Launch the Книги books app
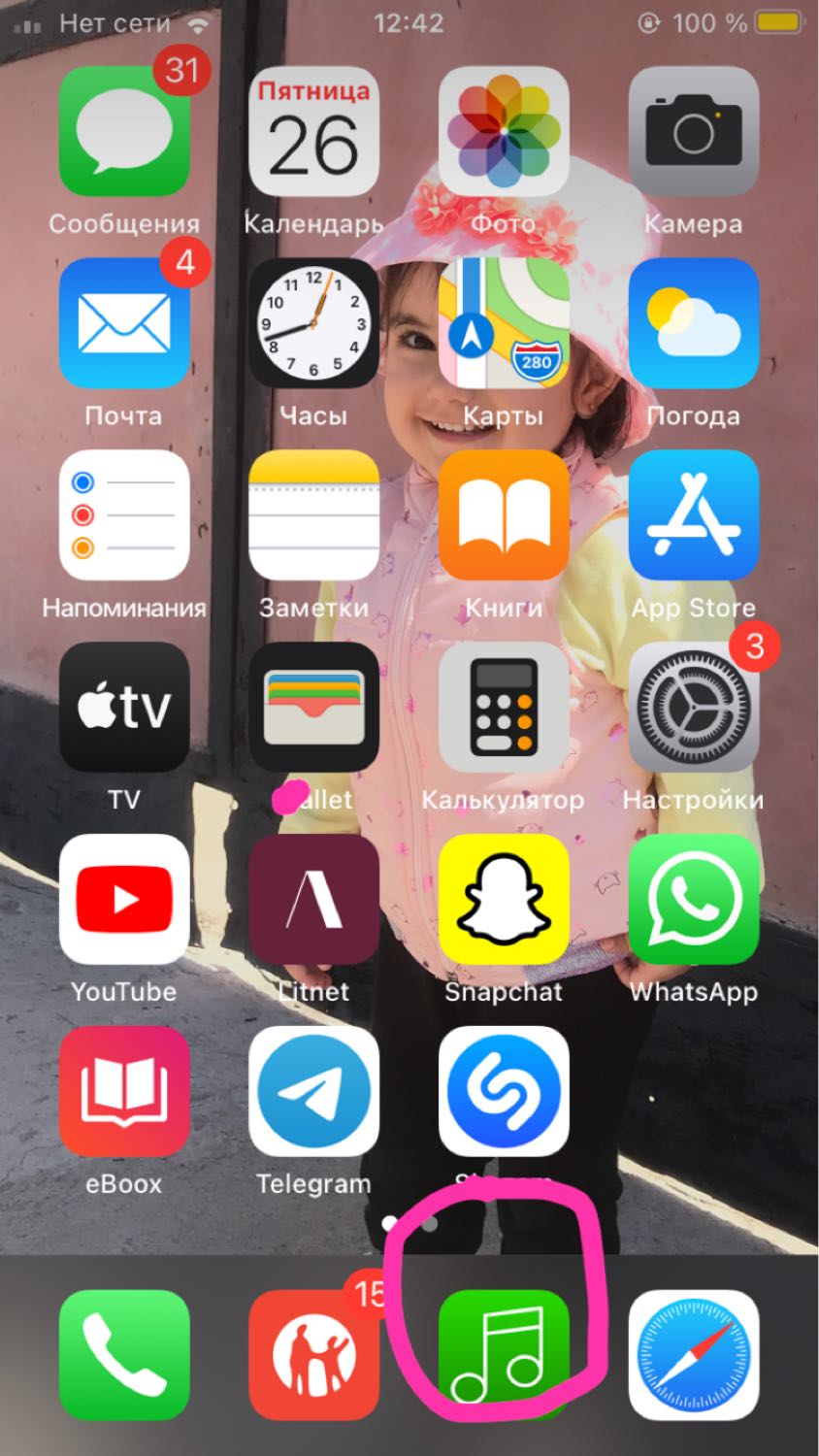The width and height of the screenshot is (819, 1456). coord(503,514)
